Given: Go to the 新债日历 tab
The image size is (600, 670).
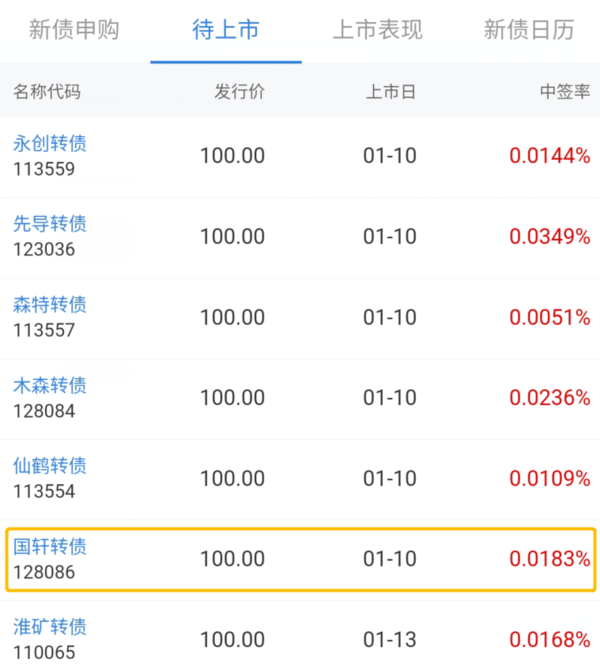Looking at the screenshot, I should [529, 30].
